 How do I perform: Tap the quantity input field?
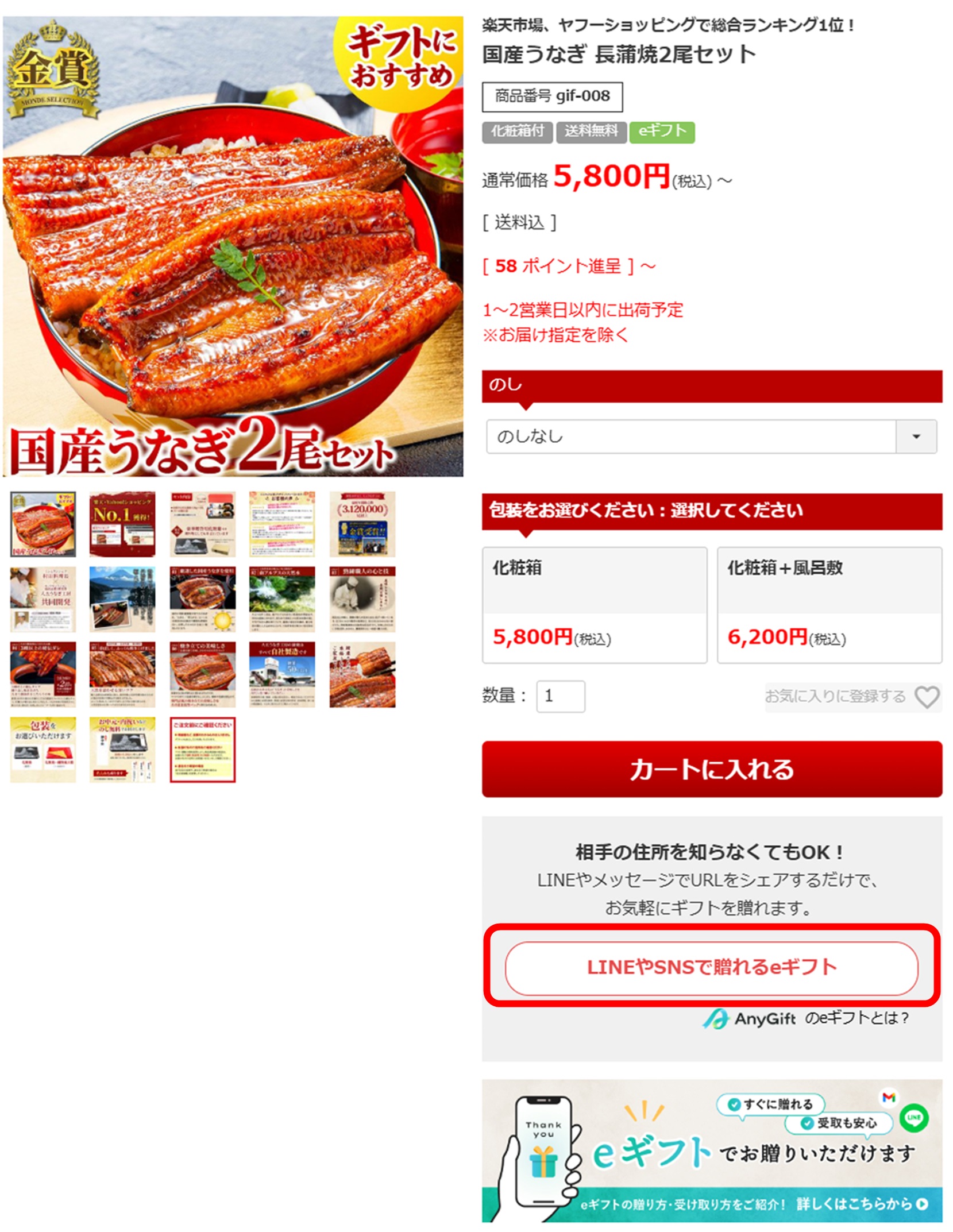pyautogui.click(x=560, y=696)
